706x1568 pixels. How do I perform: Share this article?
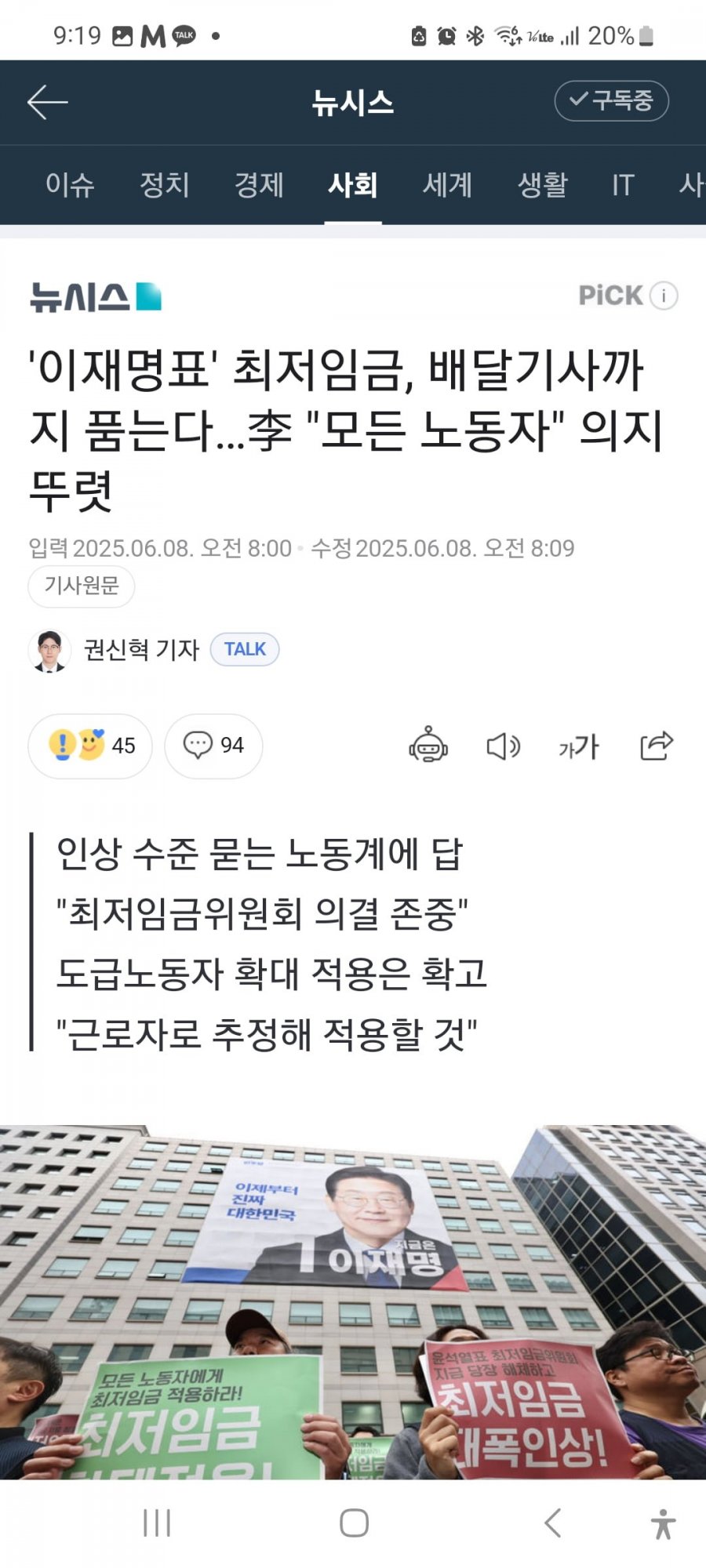656,746
